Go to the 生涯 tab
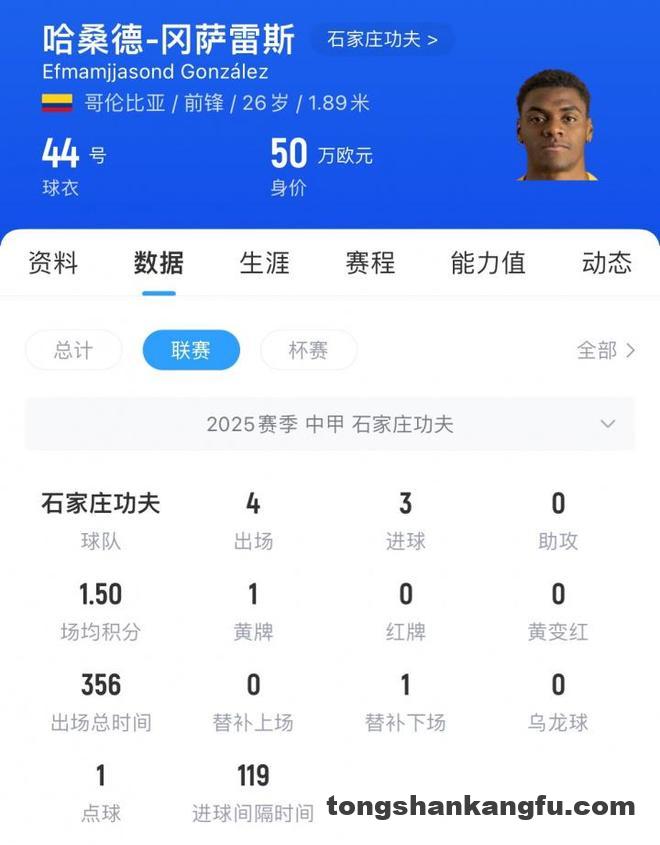The height and width of the screenshot is (845, 660). [265, 263]
